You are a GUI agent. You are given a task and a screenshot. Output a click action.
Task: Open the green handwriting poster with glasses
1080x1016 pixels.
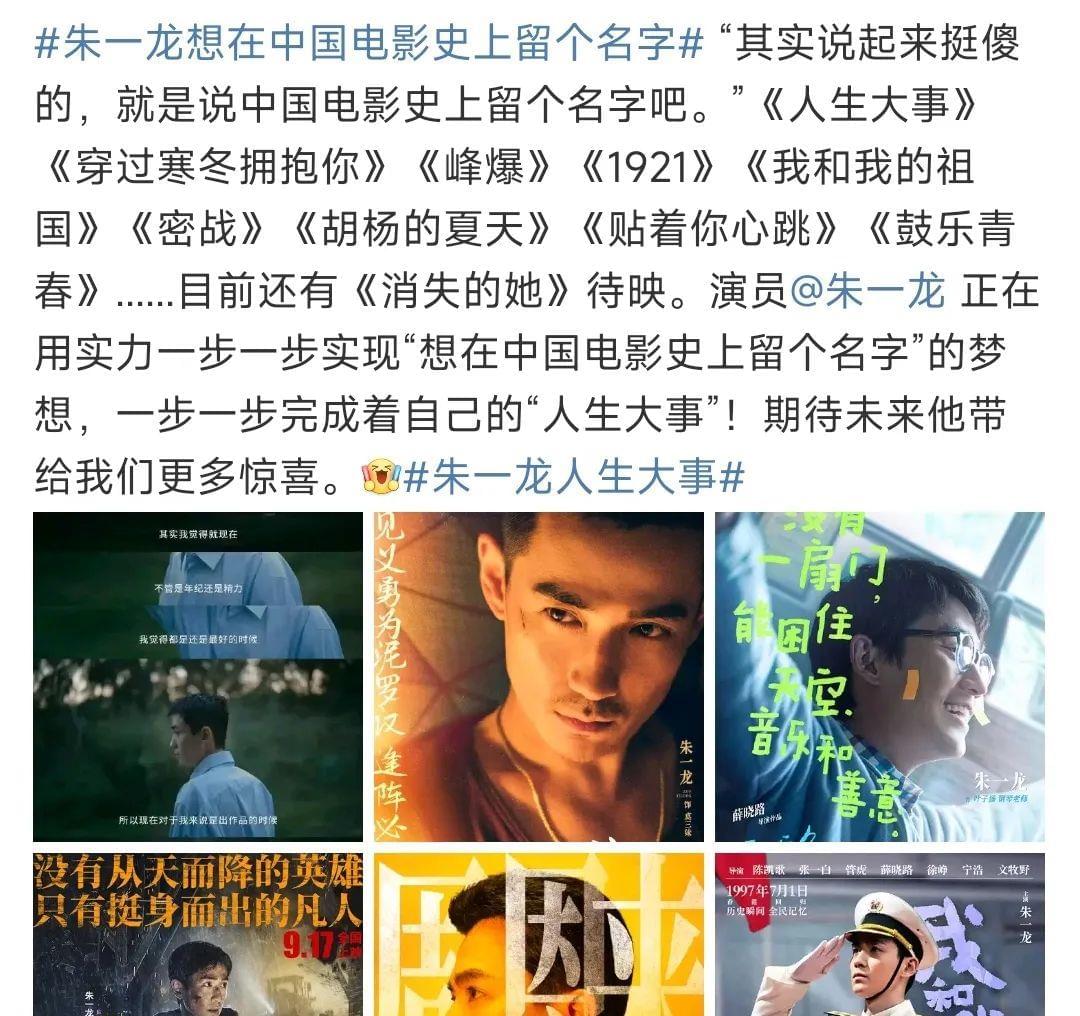tap(879, 676)
